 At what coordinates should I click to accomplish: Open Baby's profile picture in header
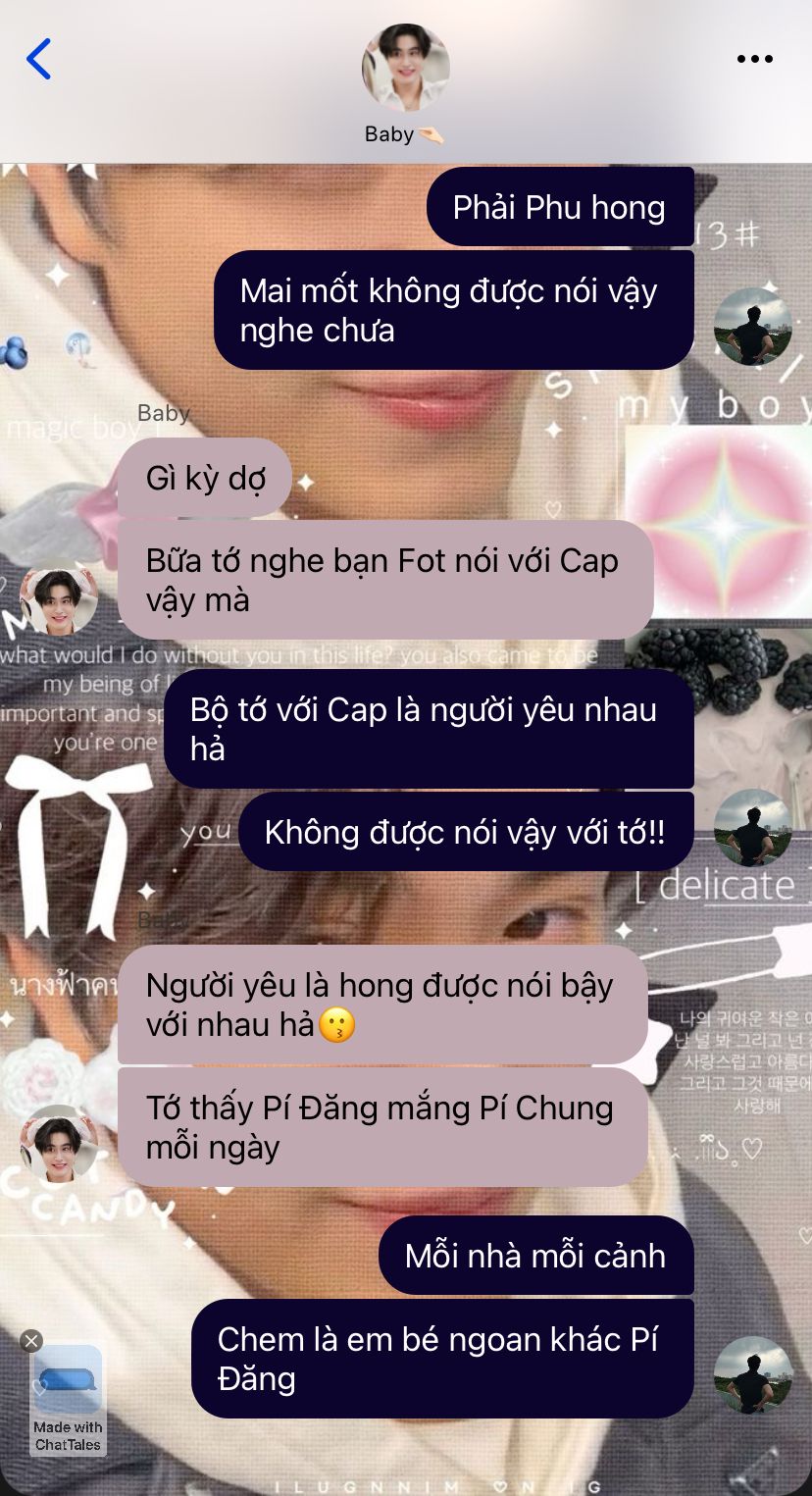[x=406, y=68]
